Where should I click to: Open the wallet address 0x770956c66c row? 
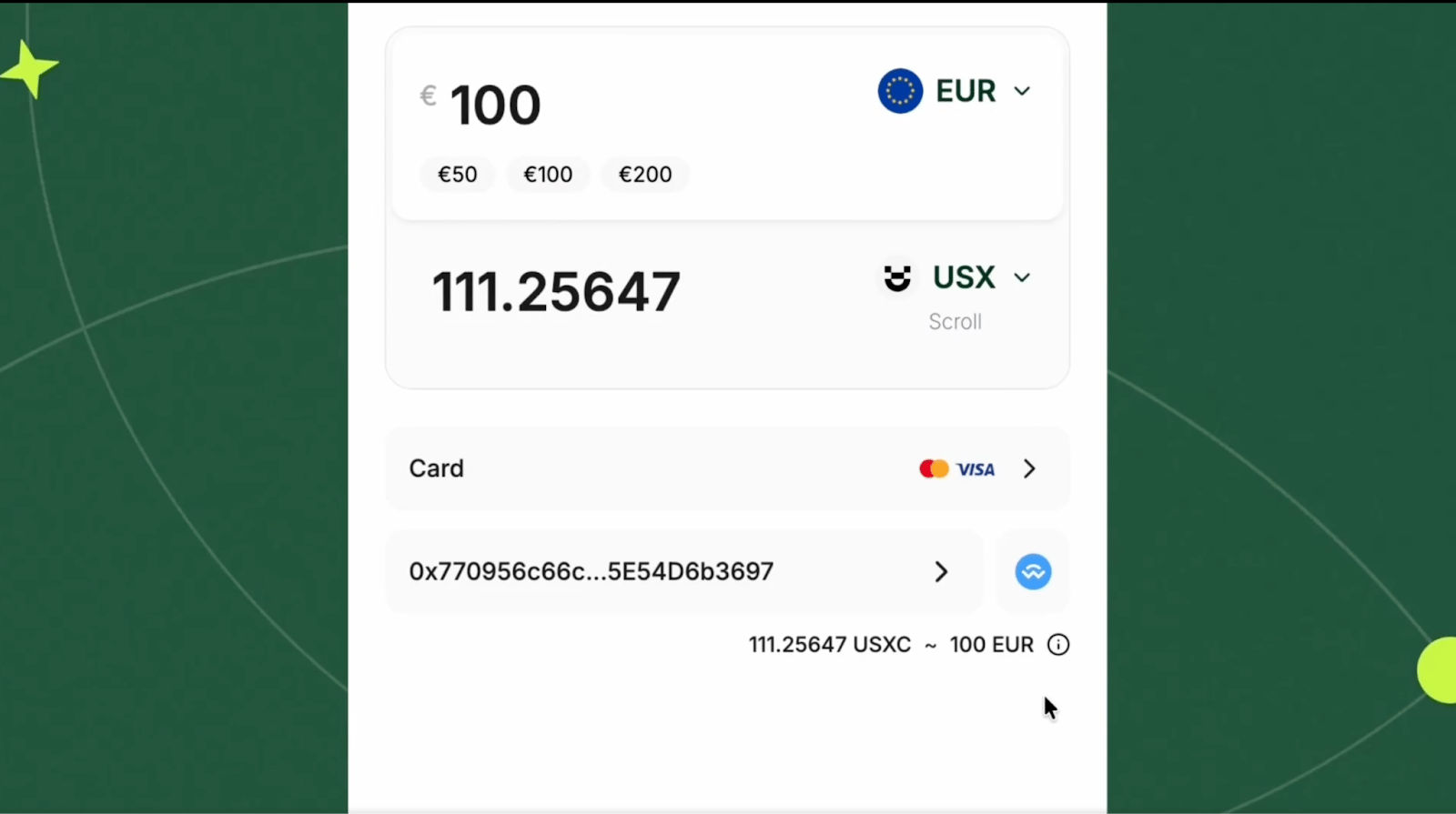click(683, 571)
